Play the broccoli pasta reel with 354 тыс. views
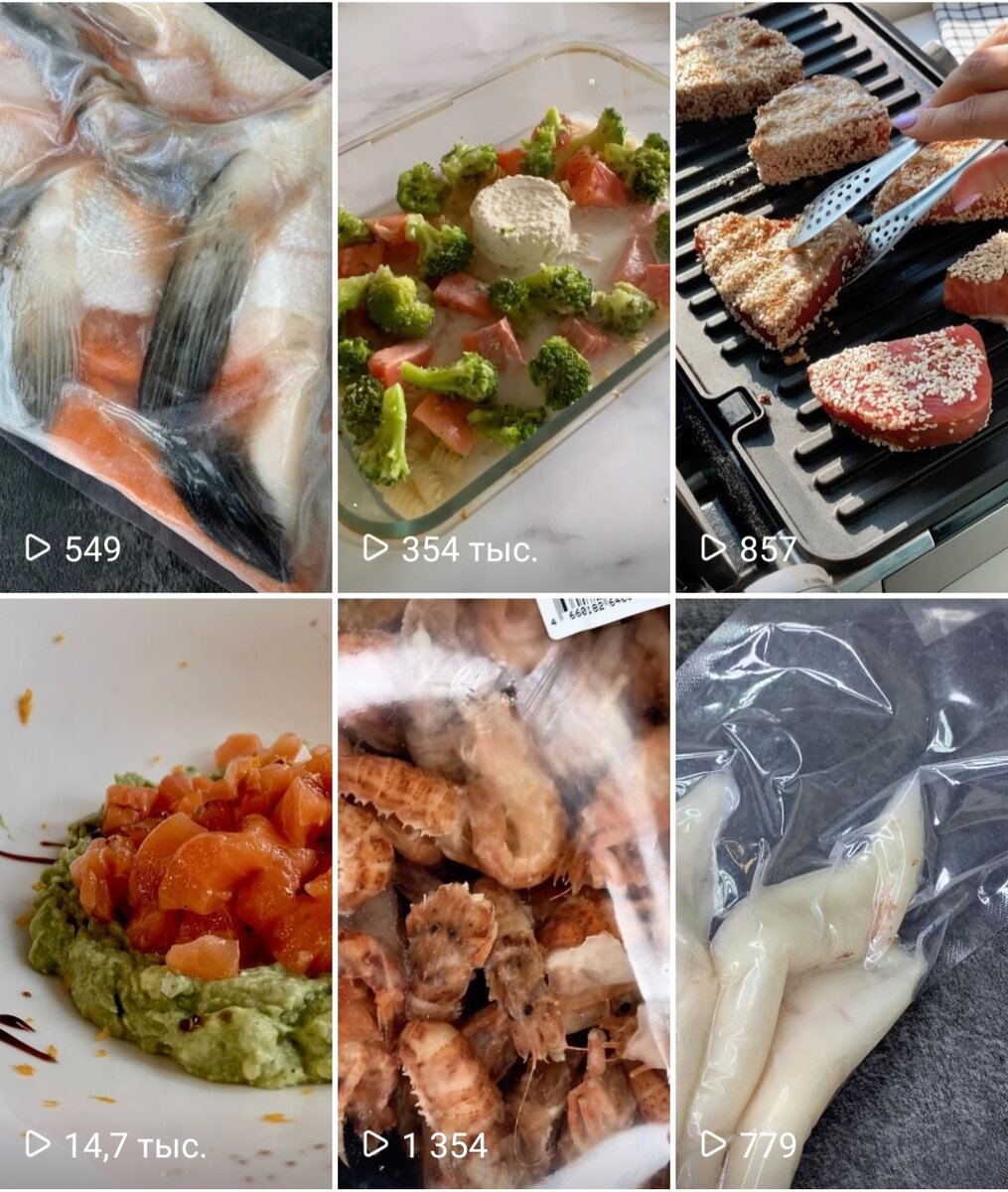This screenshot has height=1192, width=1008. [x=504, y=298]
